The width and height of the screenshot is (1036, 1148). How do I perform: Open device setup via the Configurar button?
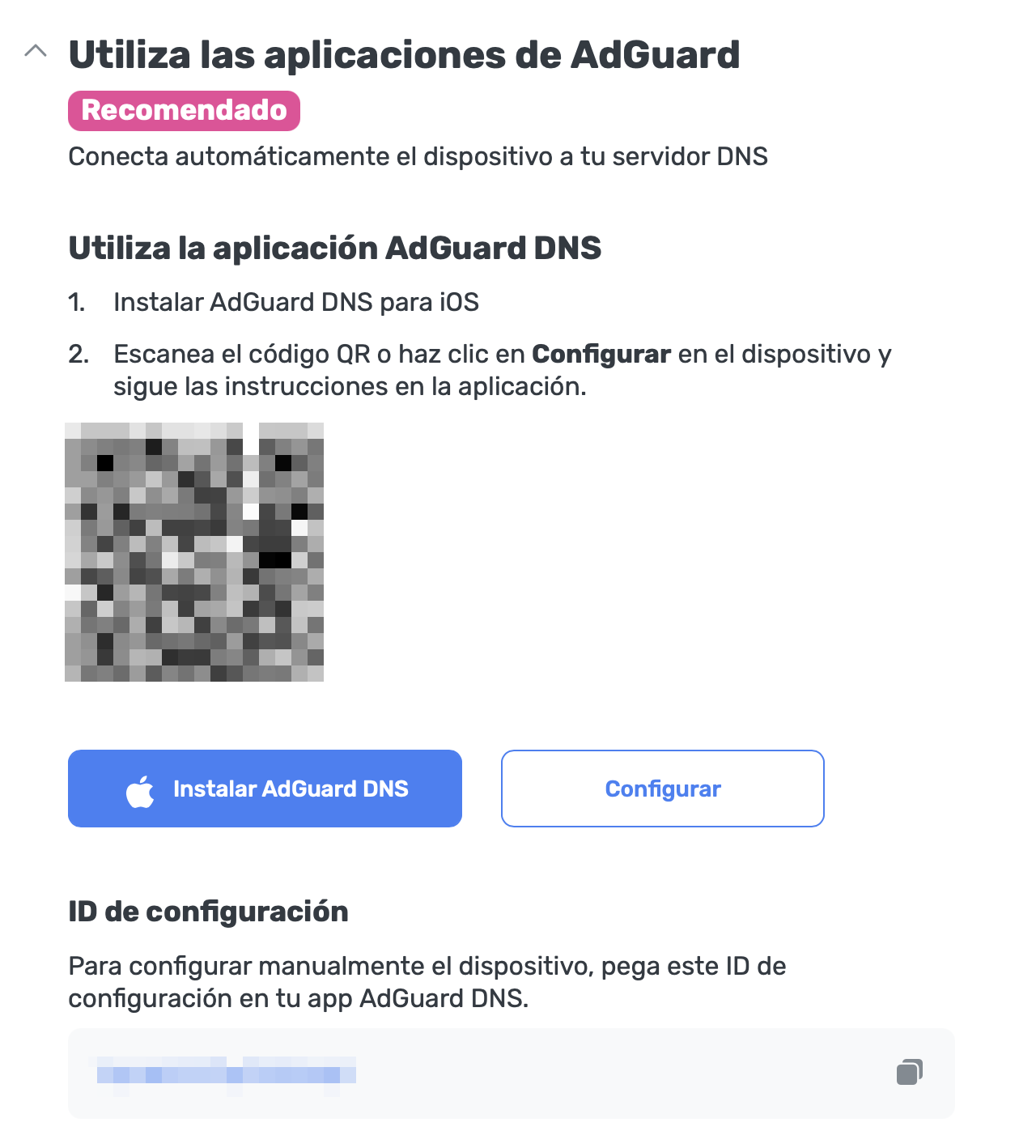click(x=662, y=789)
